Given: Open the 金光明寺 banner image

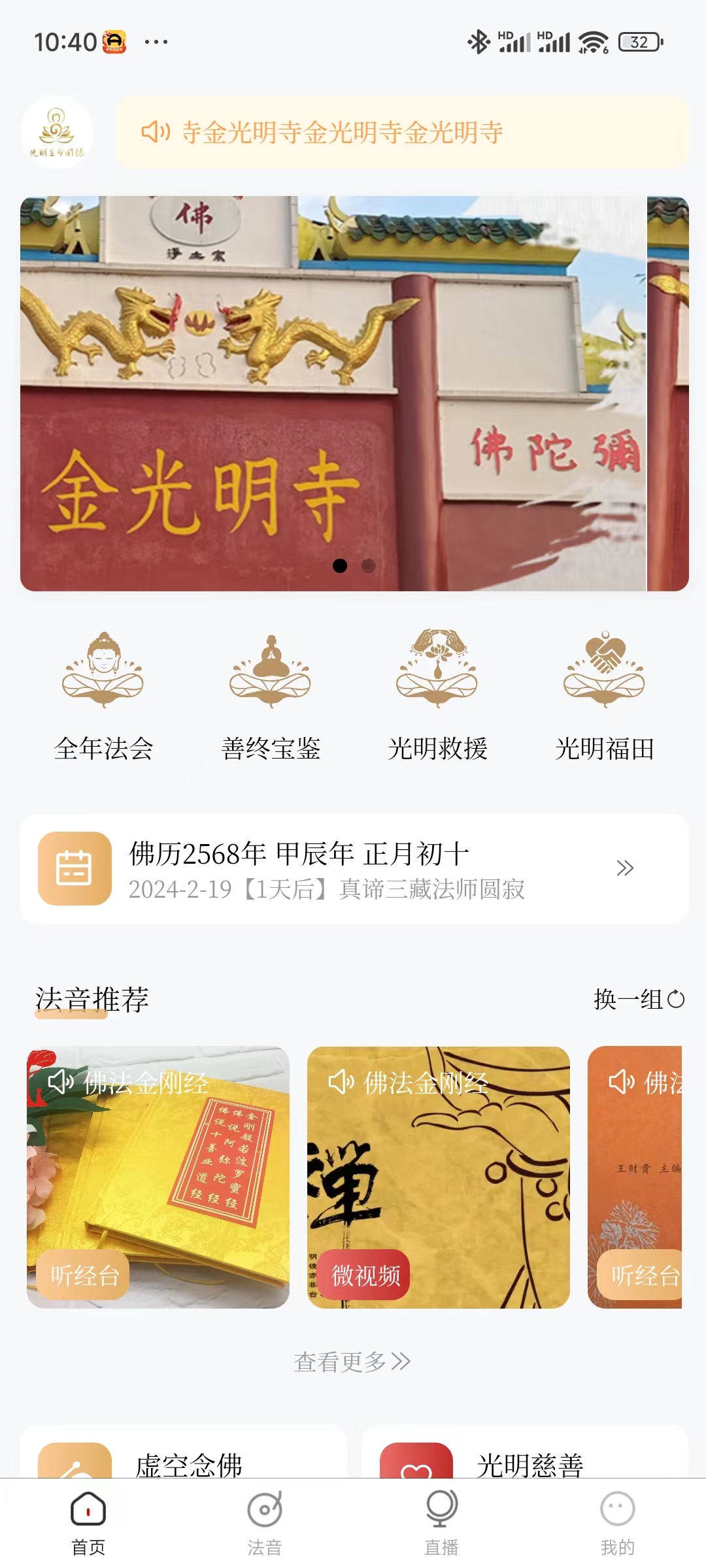Looking at the screenshot, I should 333,393.
